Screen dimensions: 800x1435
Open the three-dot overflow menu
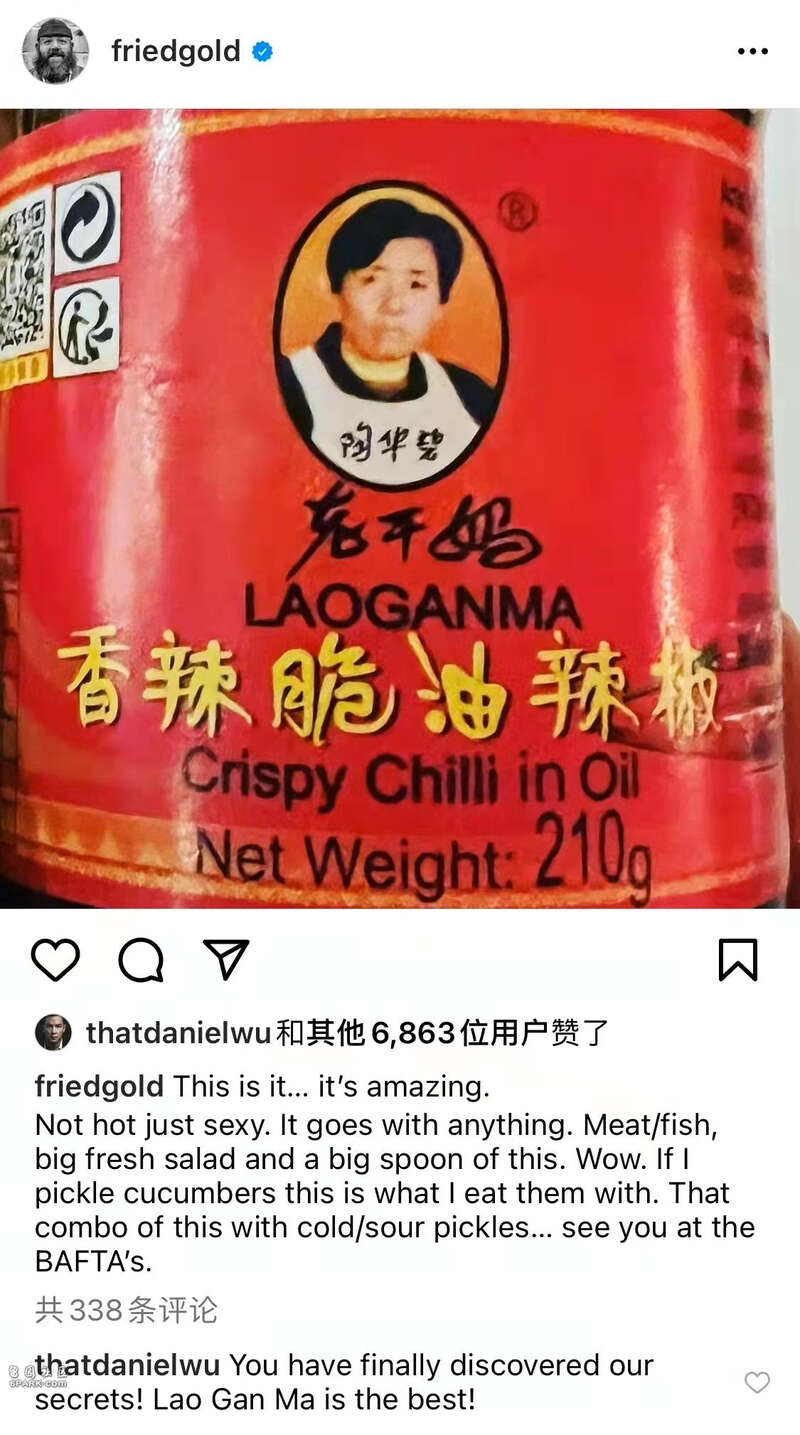coord(752,51)
